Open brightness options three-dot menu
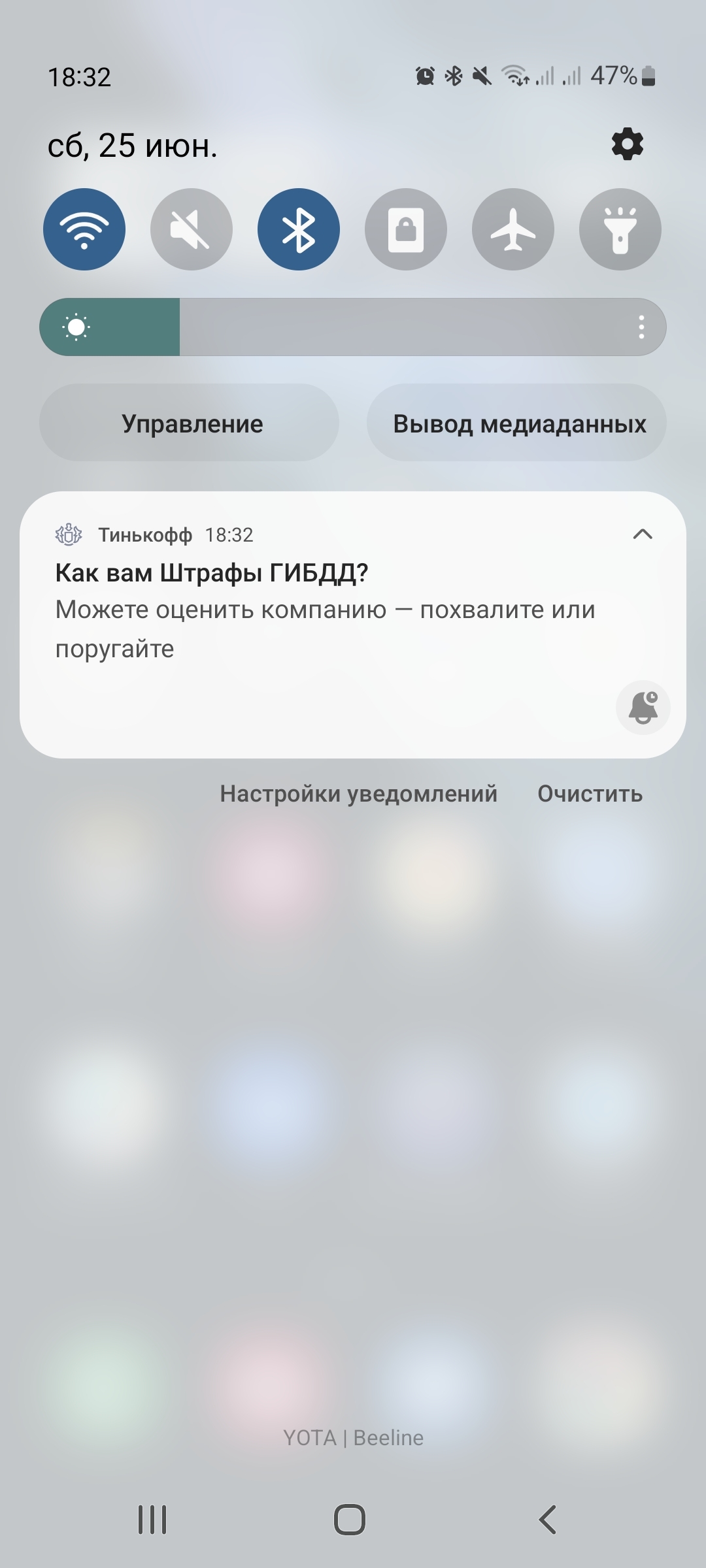The image size is (706, 1568). (641, 327)
